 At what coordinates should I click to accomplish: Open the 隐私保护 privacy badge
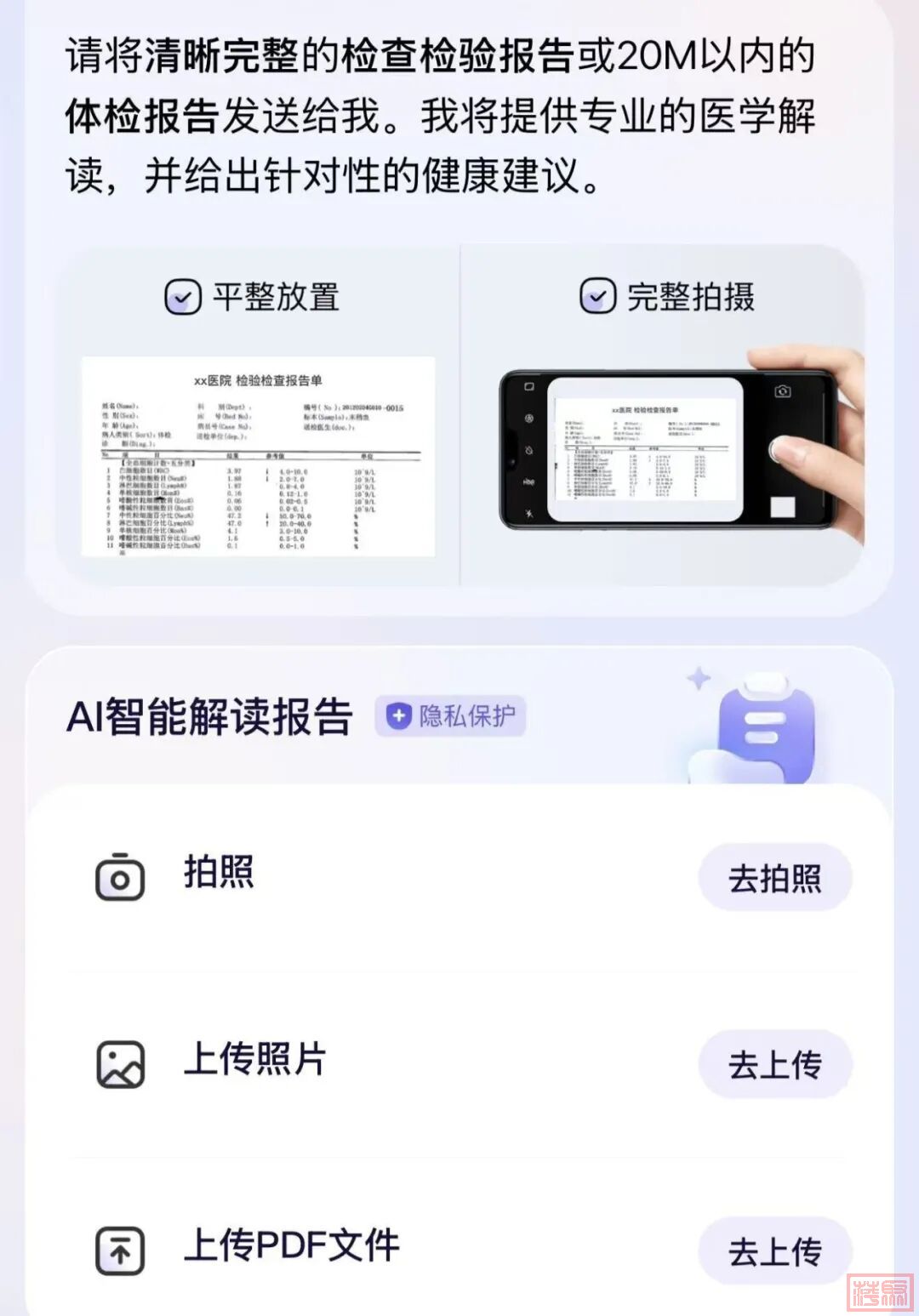[451, 716]
